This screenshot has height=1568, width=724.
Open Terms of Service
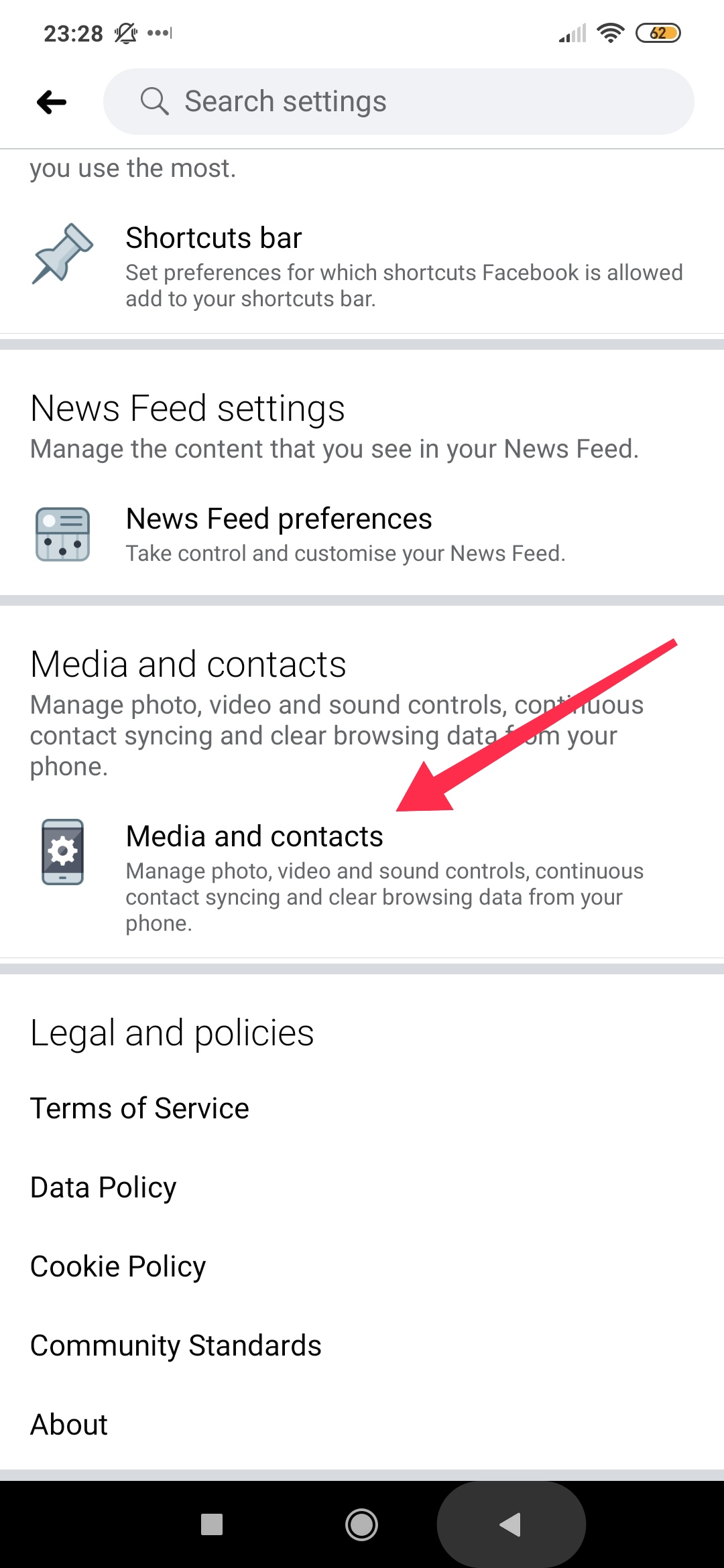(140, 1108)
